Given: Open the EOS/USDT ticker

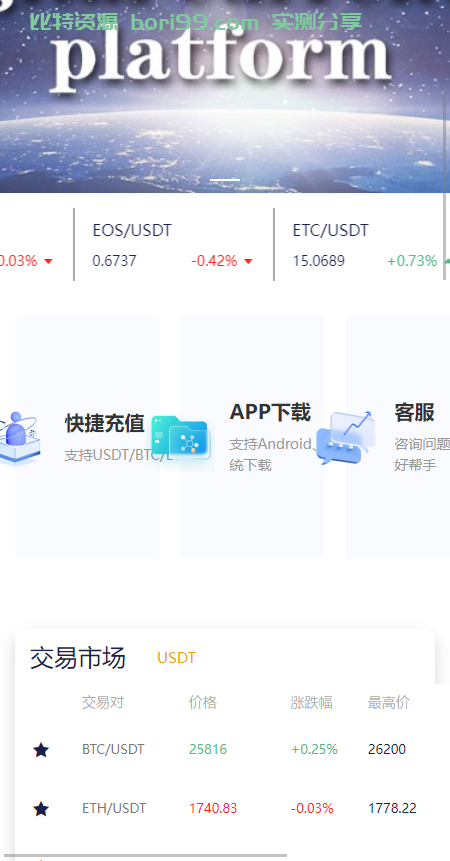Looking at the screenshot, I should (174, 244).
